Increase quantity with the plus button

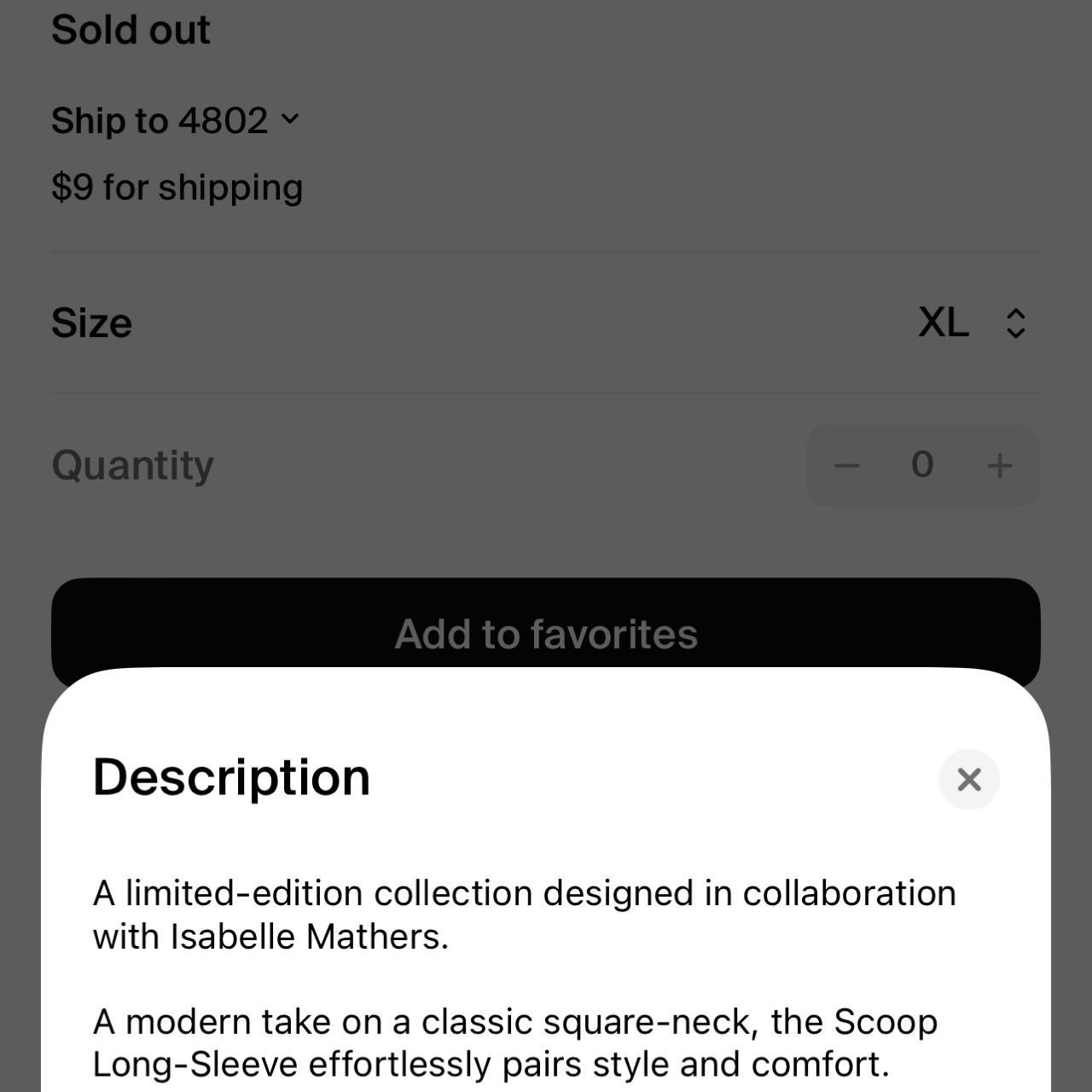click(x=999, y=466)
